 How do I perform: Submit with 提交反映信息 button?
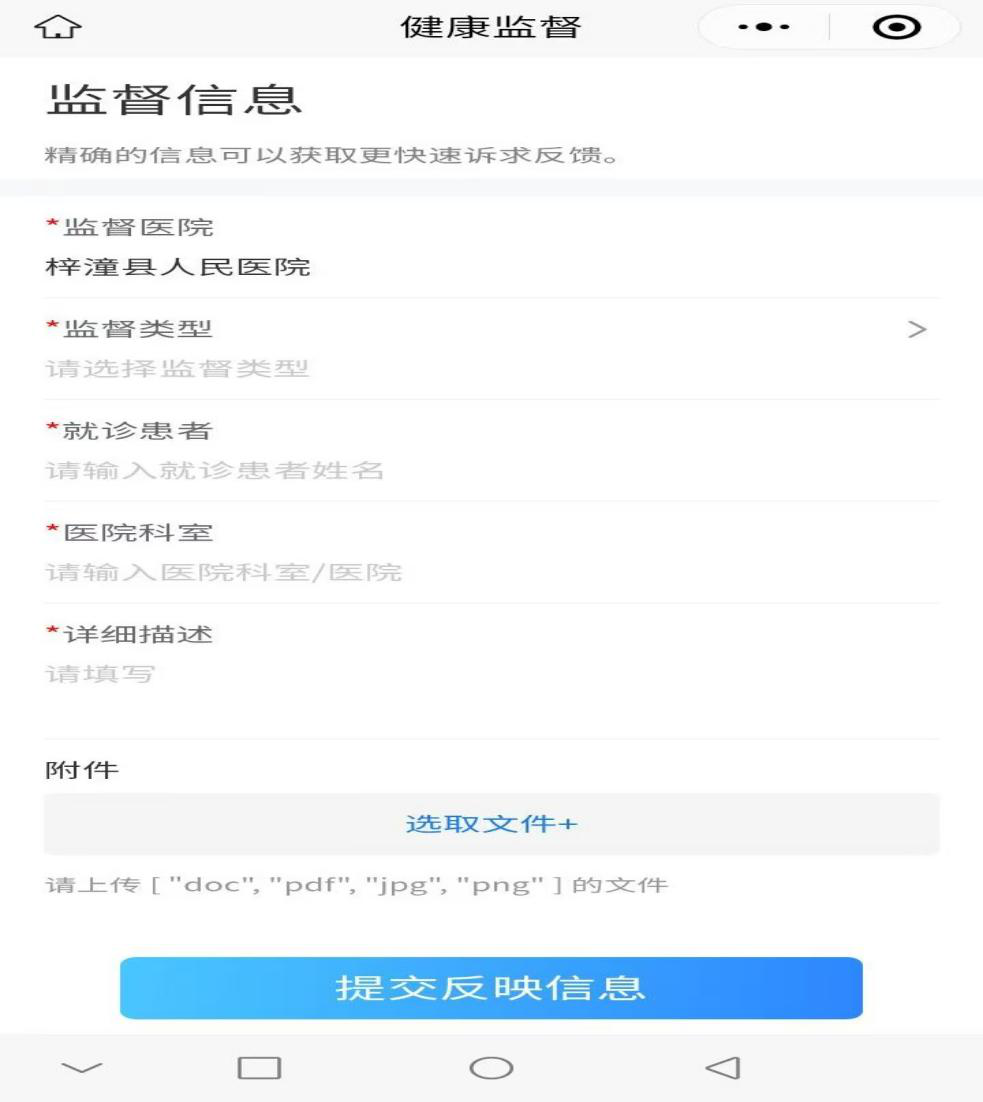(491, 988)
